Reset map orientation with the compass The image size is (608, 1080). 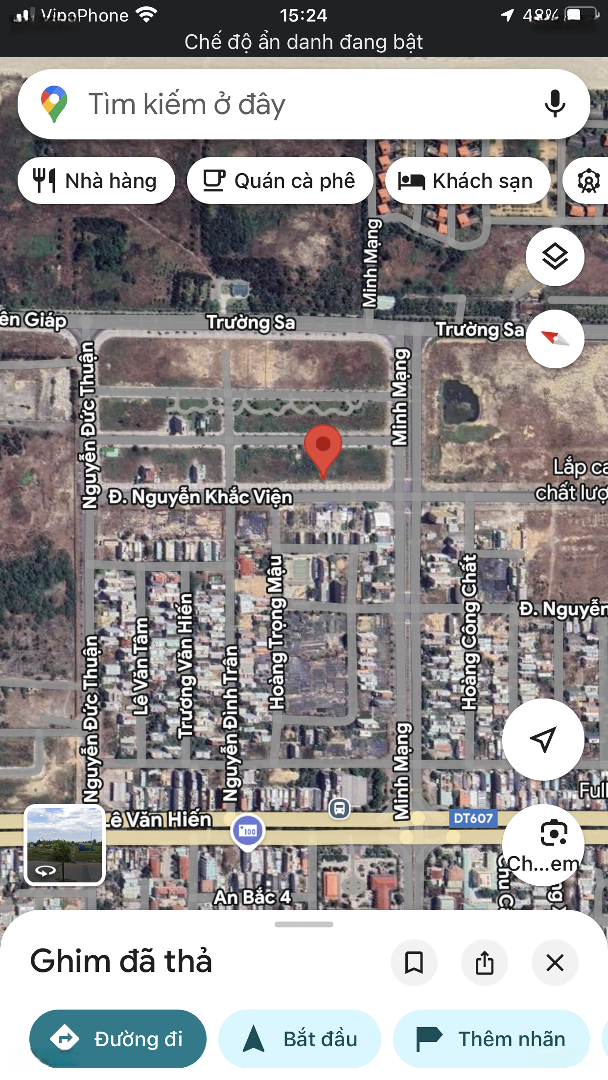(x=555, y=338)
